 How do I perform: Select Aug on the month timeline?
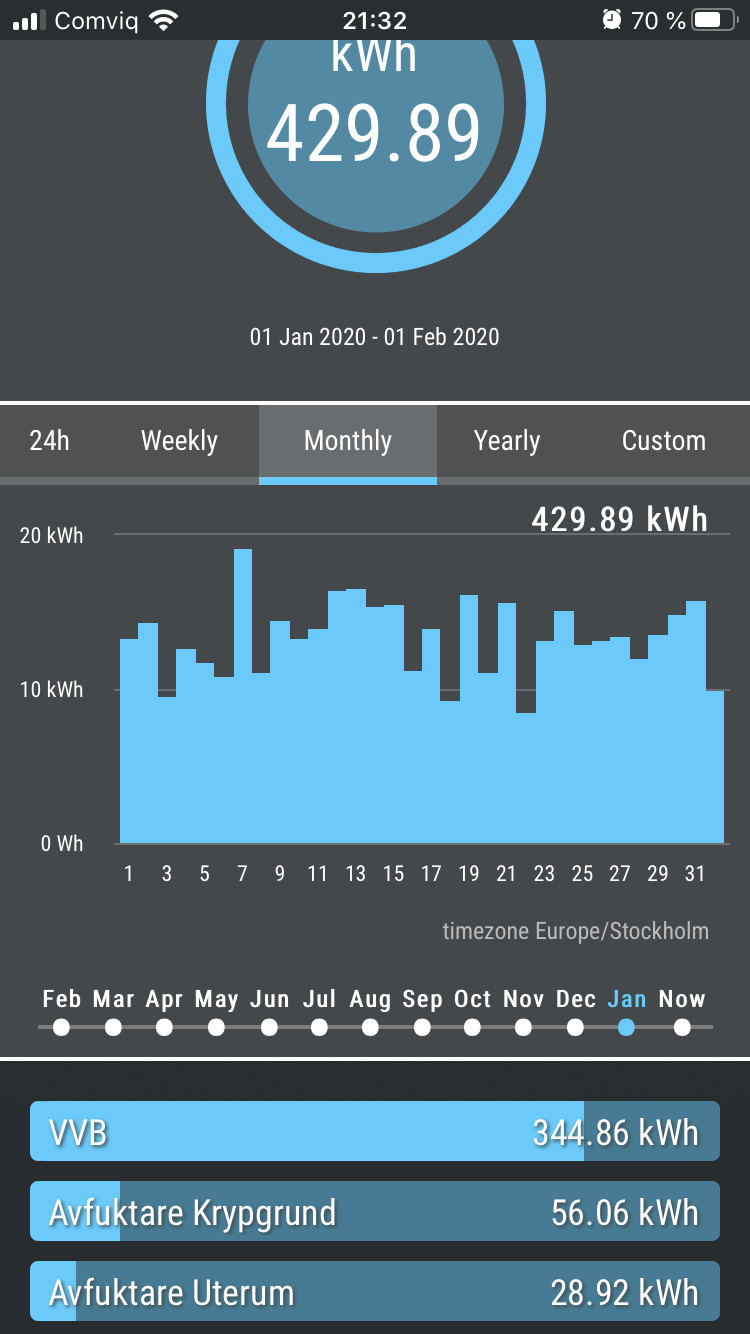370,1026
